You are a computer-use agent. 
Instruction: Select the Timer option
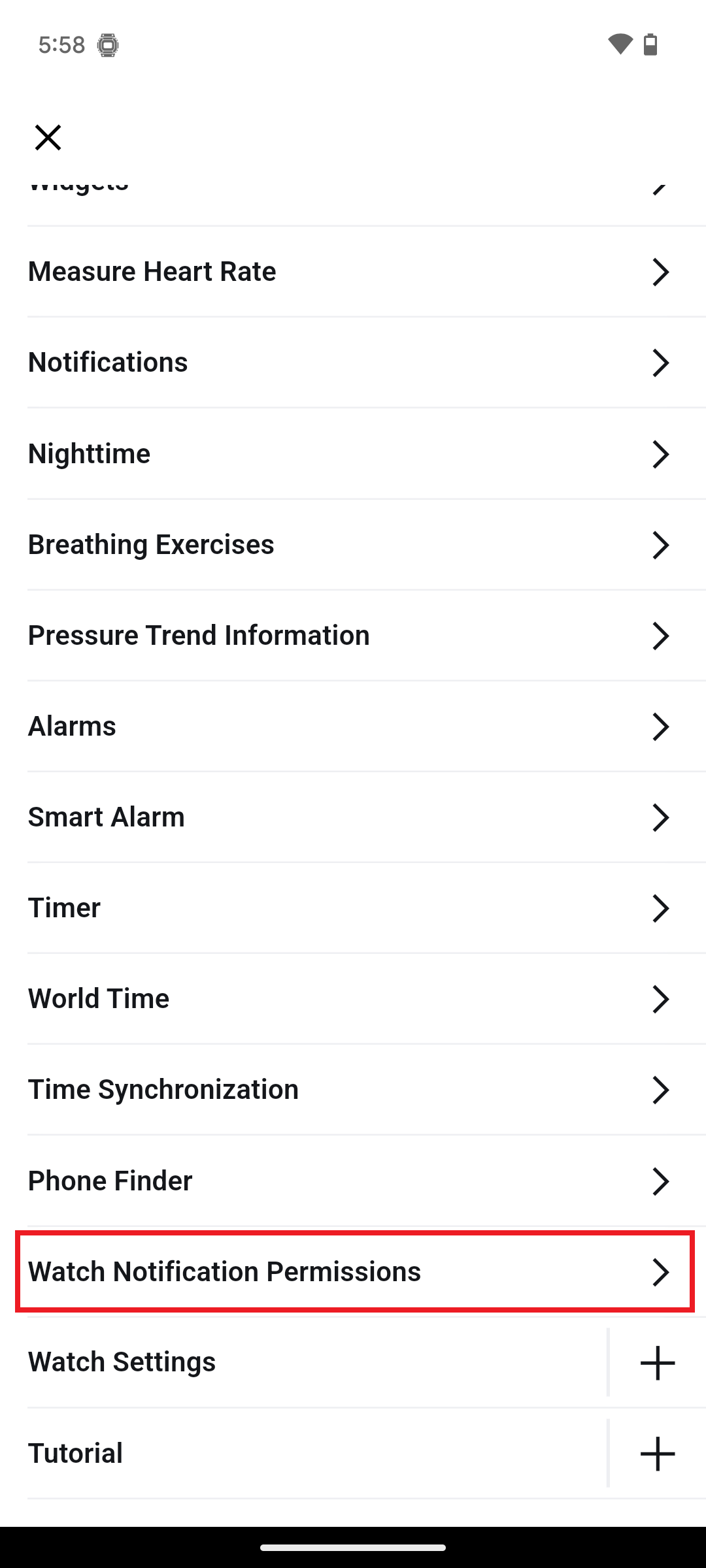click(x=353, y=908)
